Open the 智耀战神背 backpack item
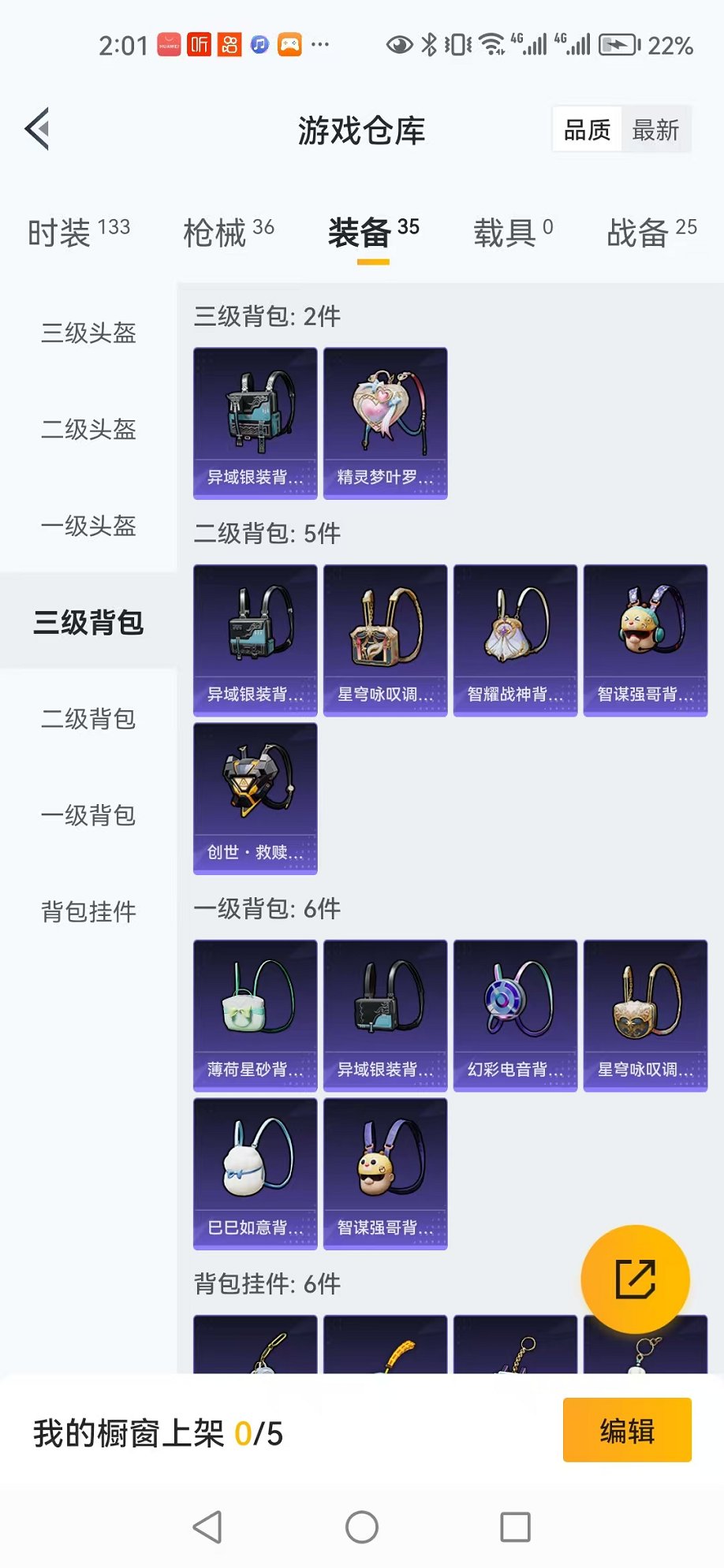 pyautogui.click(x=516, y=640)
